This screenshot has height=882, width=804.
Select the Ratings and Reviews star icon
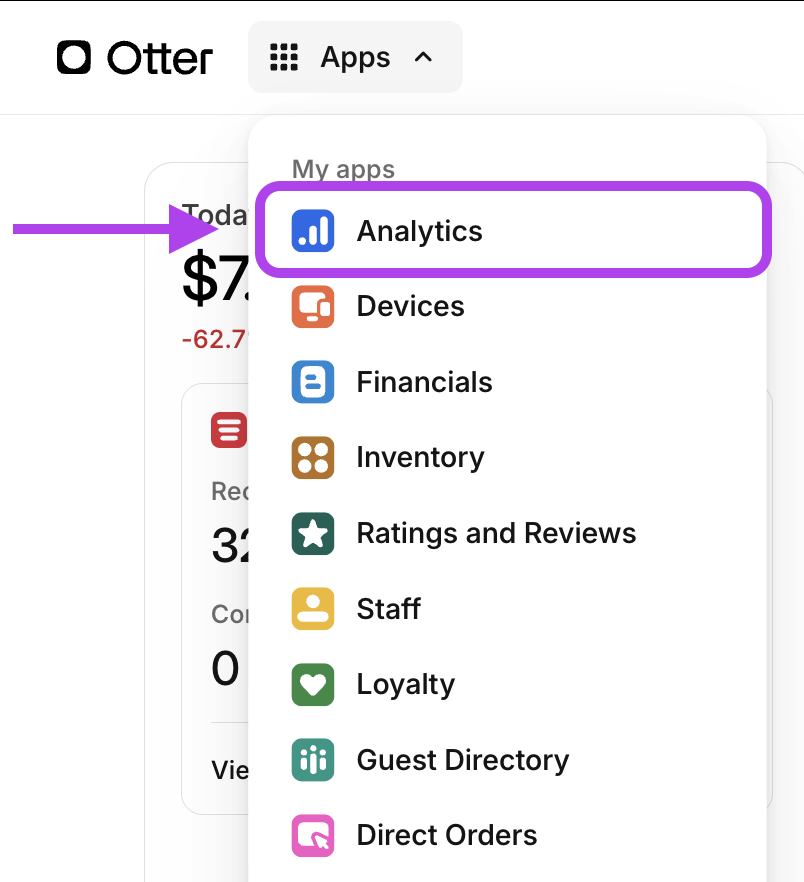pyautogui.click(x=311, y=533)
